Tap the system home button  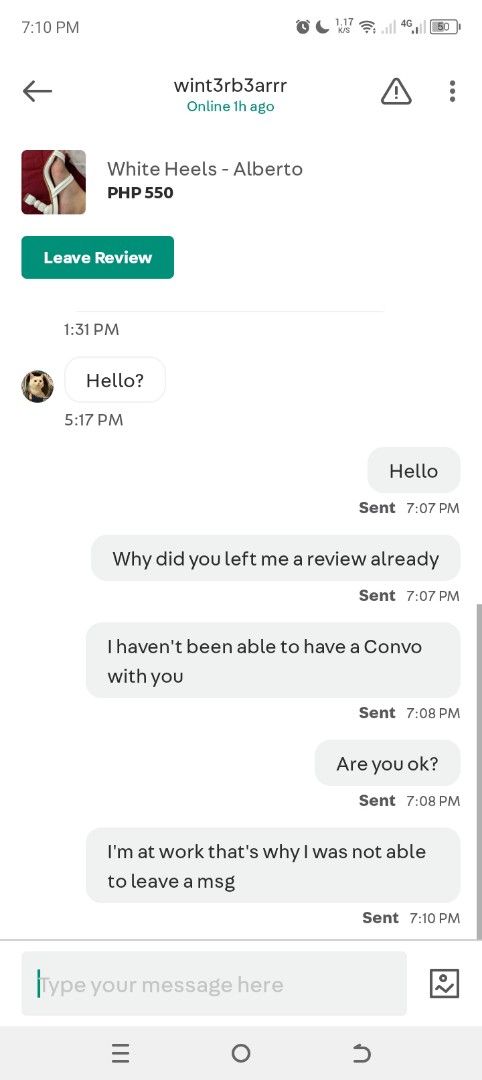point(241,1053)
